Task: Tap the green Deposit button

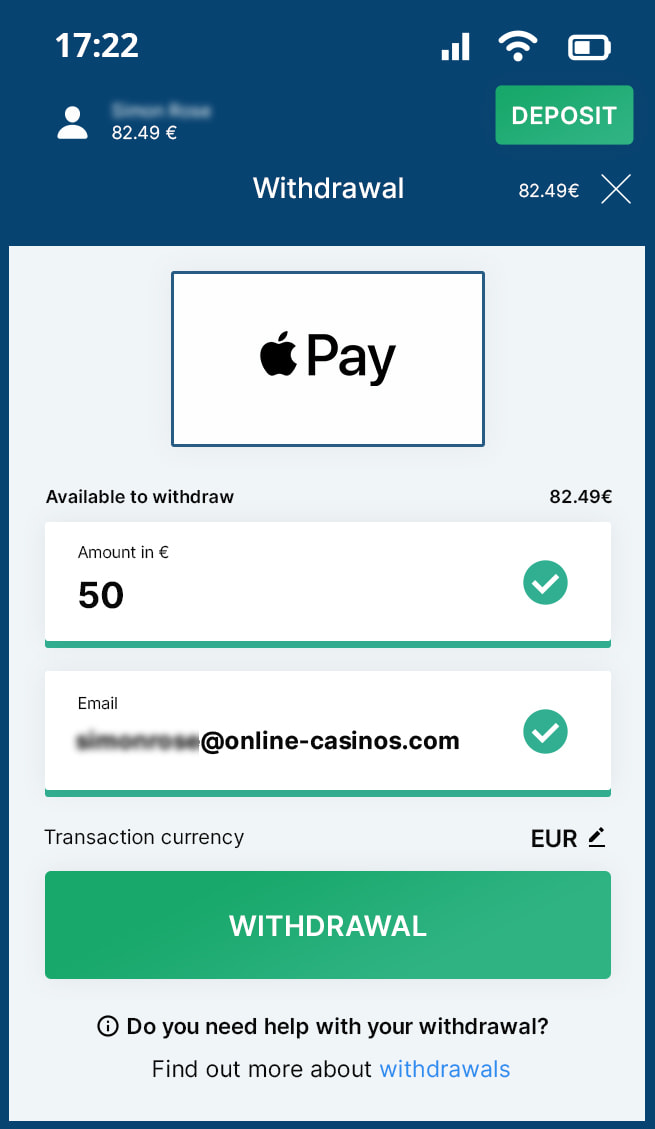Action: pos(564,116)
